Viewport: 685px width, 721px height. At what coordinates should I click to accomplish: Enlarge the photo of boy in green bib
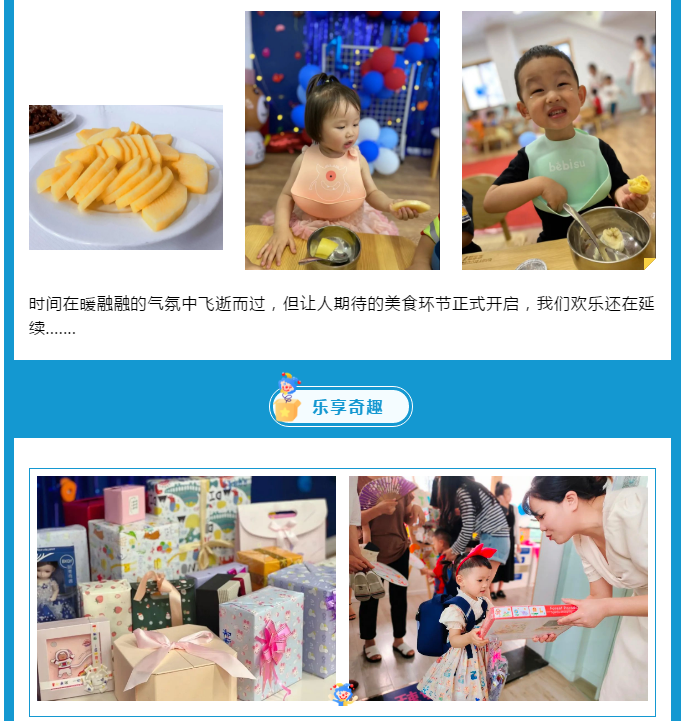(558, 140)
